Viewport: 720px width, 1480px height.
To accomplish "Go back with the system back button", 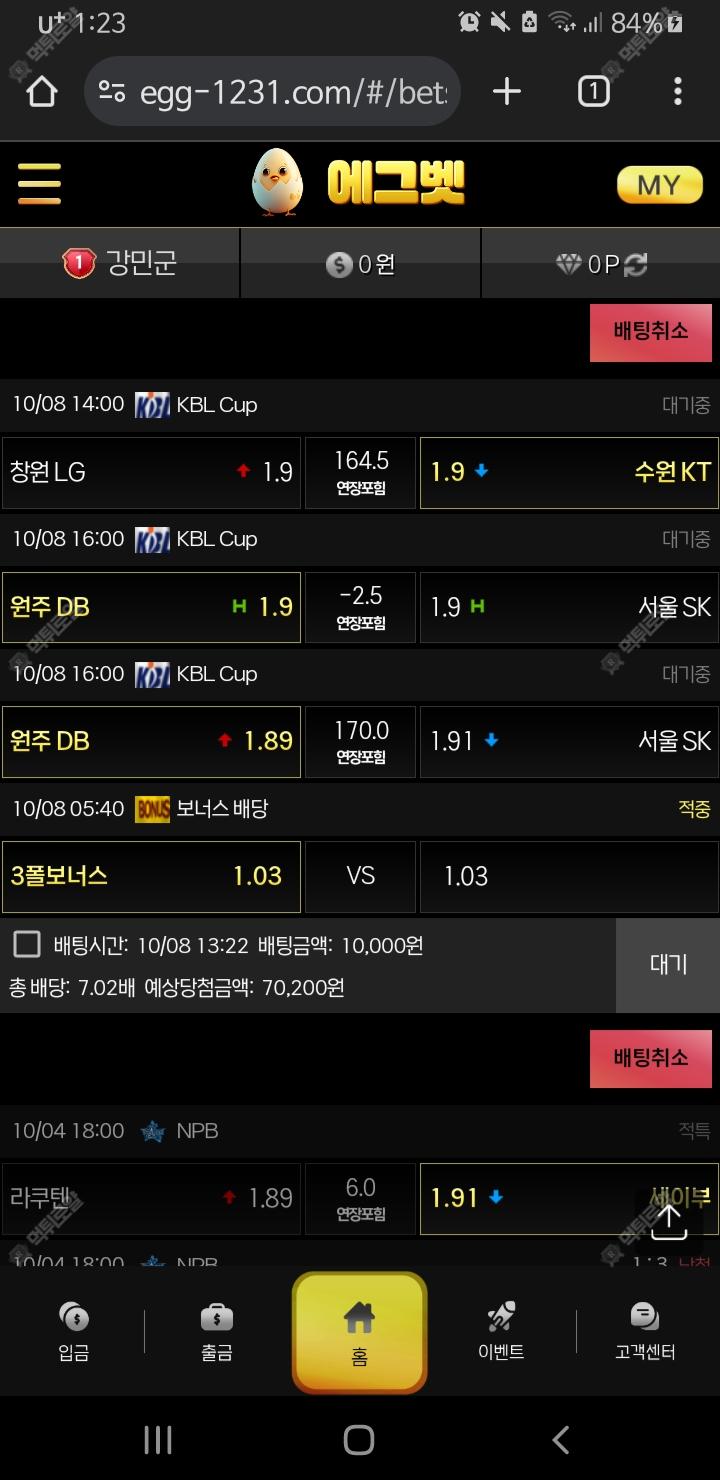I will tap(561, 1440).
